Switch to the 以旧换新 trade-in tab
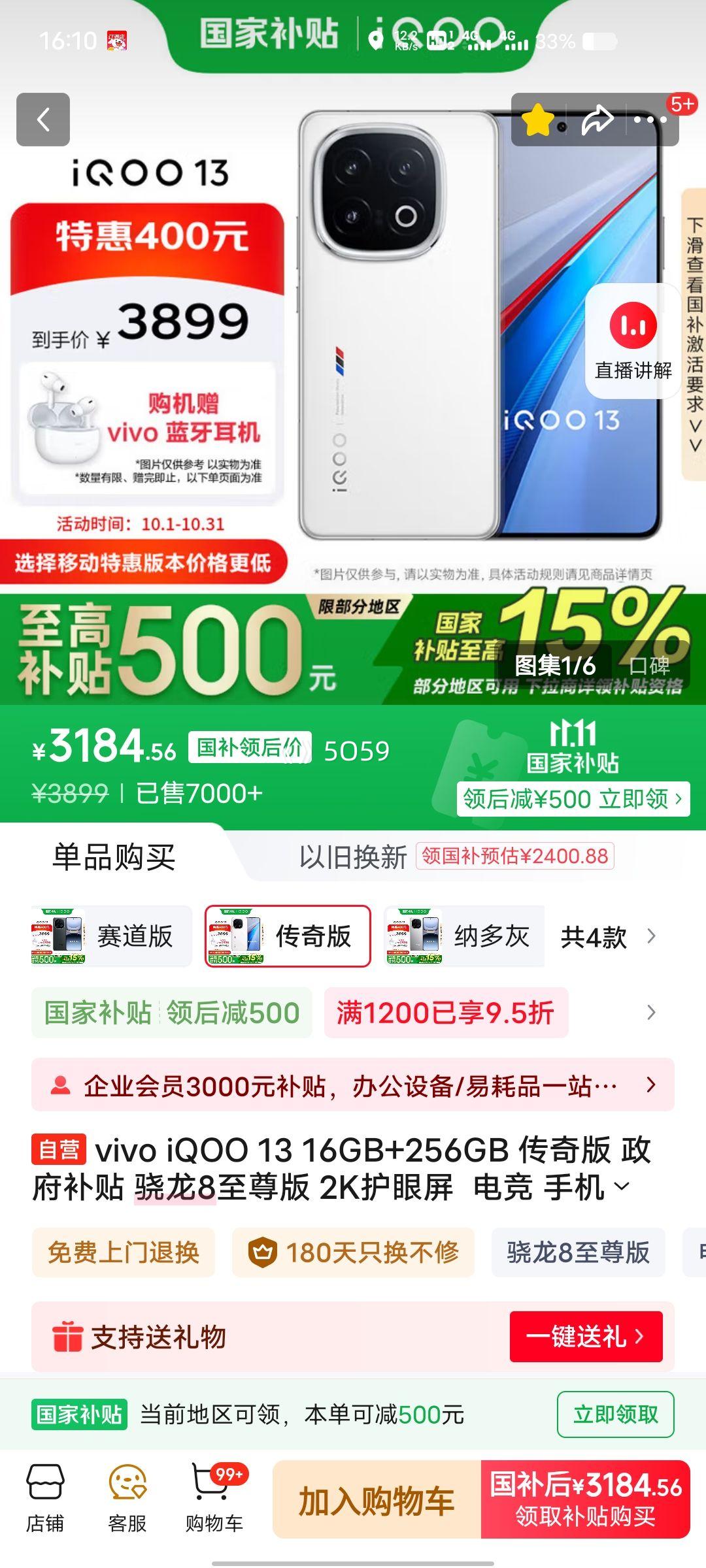Viewport: 706px width, 1568px height. tap(353, 857)
